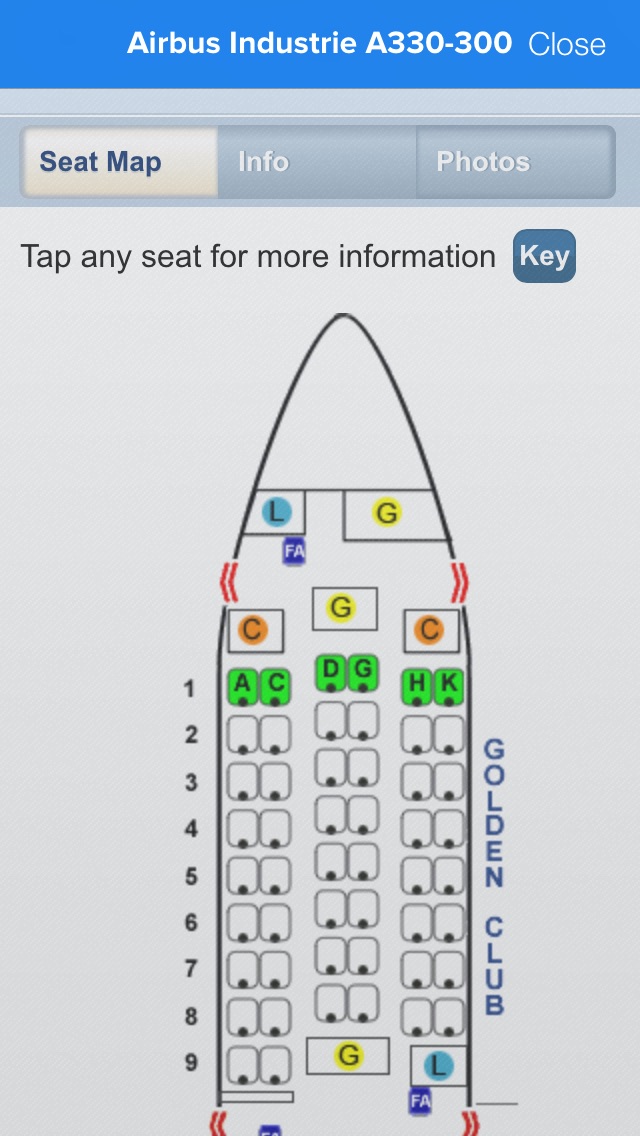Select seat G in row 1
640x1136 pixels.
tap(364, 672)
